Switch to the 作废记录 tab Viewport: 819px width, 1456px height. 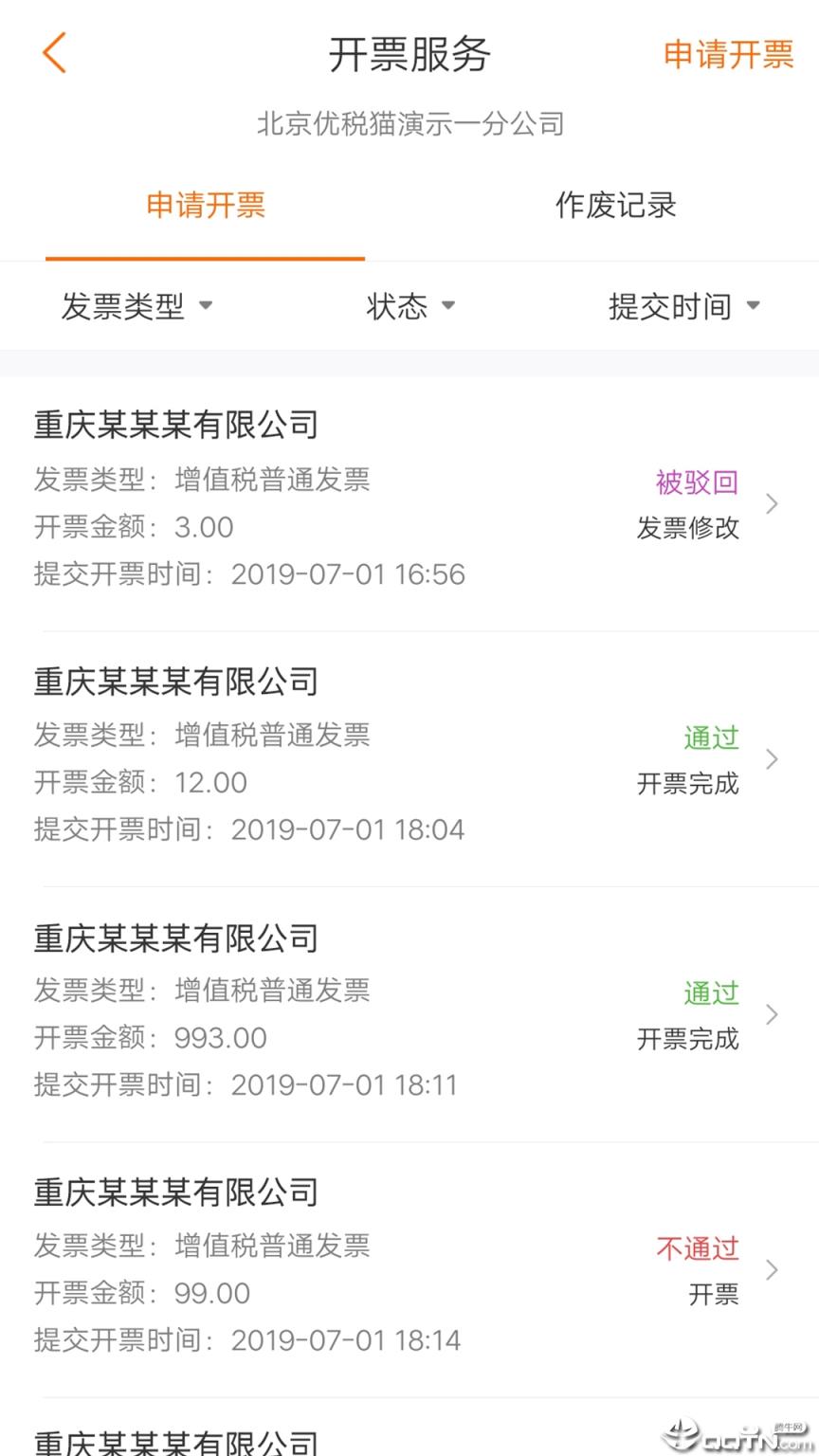(615, 206)
